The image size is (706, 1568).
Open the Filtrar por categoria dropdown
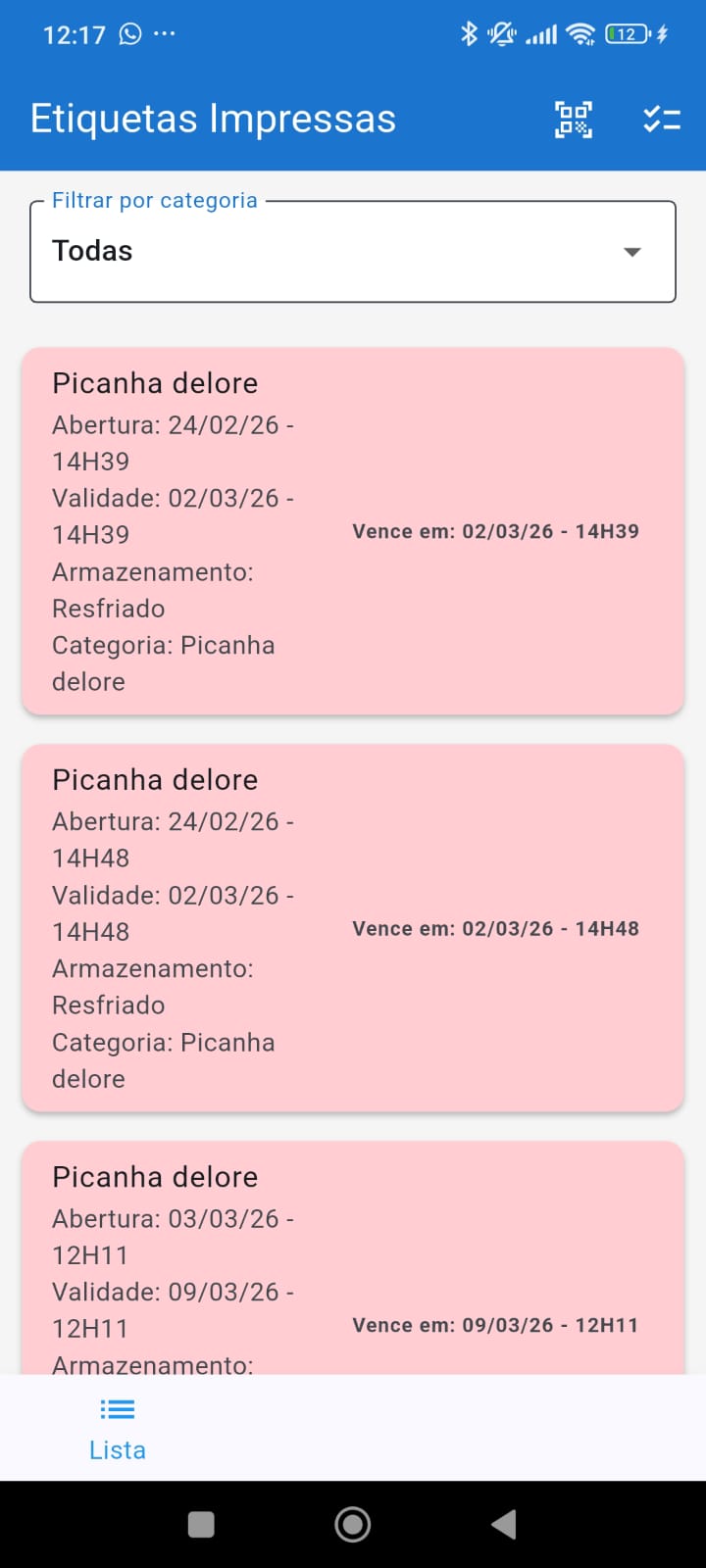[353, 251]
